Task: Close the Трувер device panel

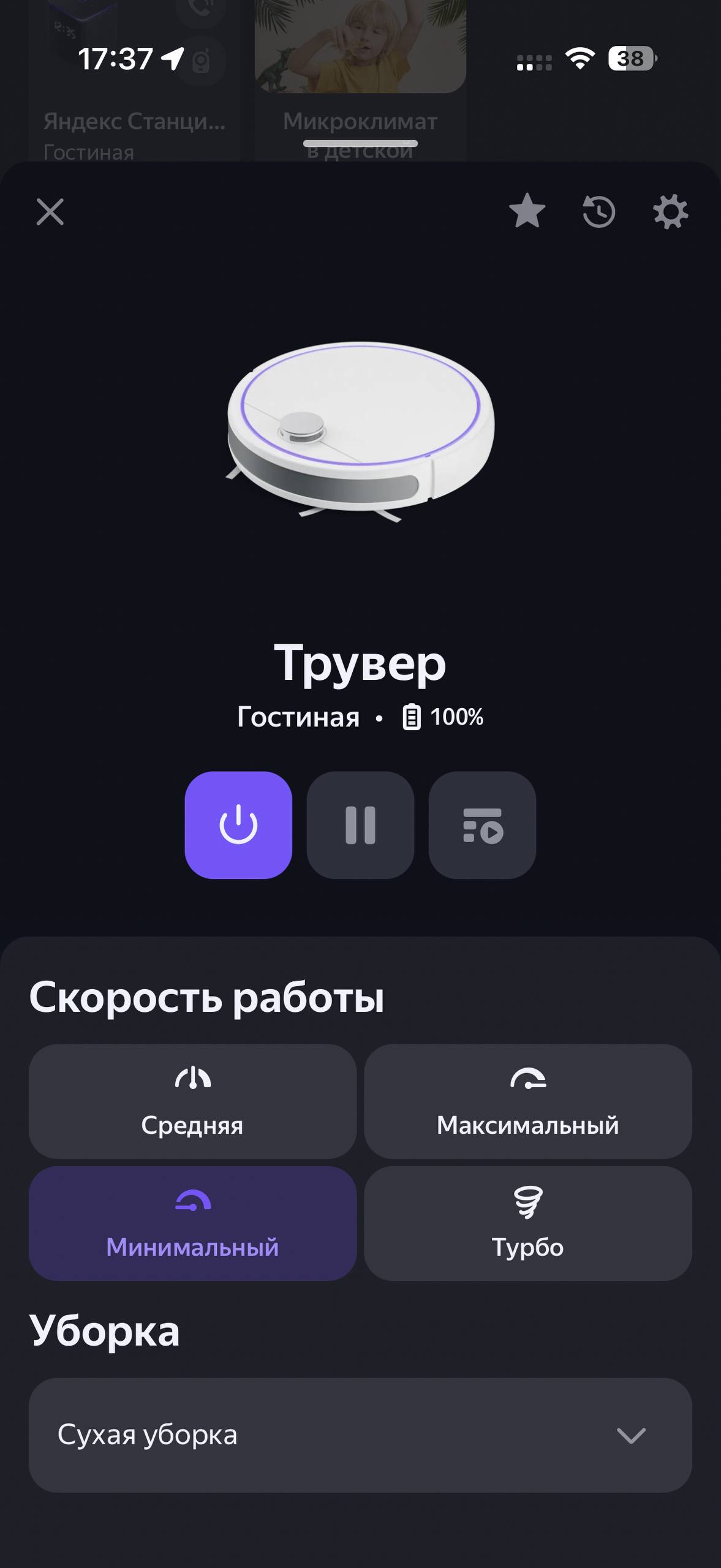Action: click(x=50, y=212)
